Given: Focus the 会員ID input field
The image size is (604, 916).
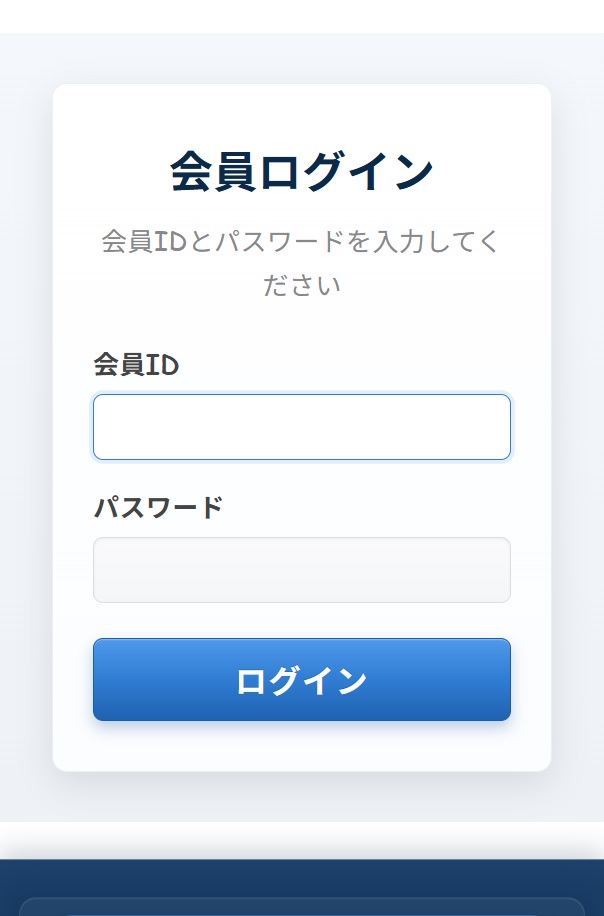Looking at the screenshot, I should tap(302, 427).
